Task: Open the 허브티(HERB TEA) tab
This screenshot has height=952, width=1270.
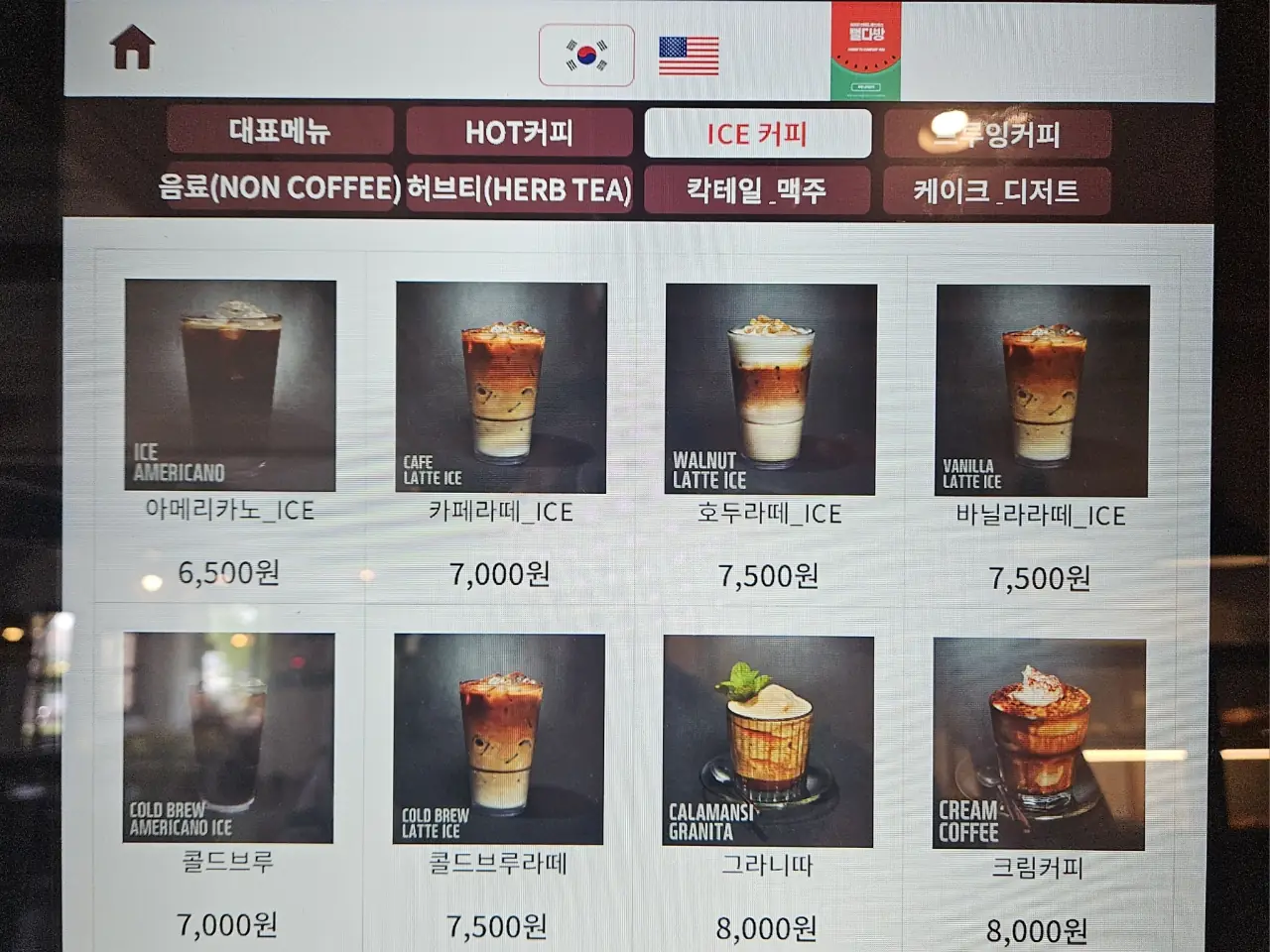Action: tap(519, 189)
